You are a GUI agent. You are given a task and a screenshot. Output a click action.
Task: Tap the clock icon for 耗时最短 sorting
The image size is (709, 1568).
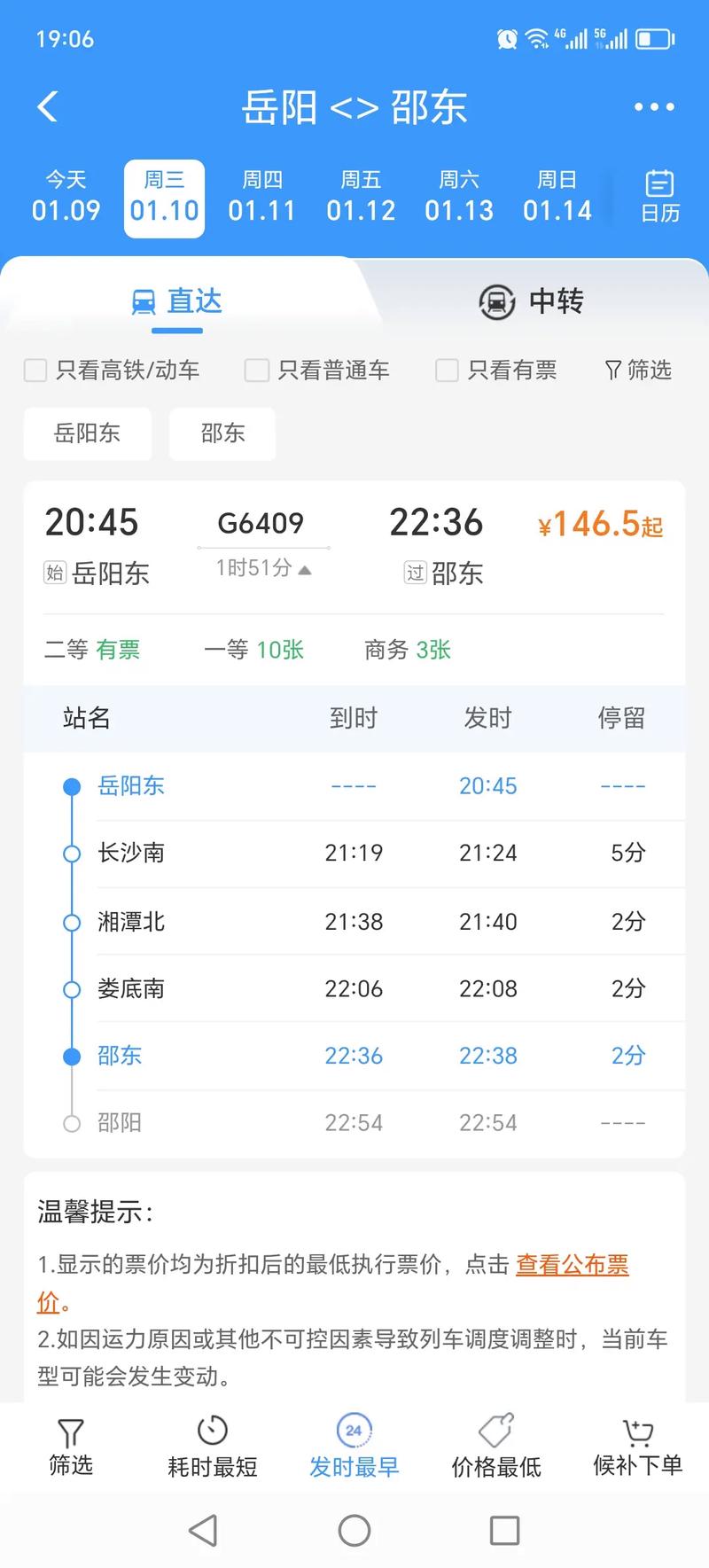[213, 1431]
